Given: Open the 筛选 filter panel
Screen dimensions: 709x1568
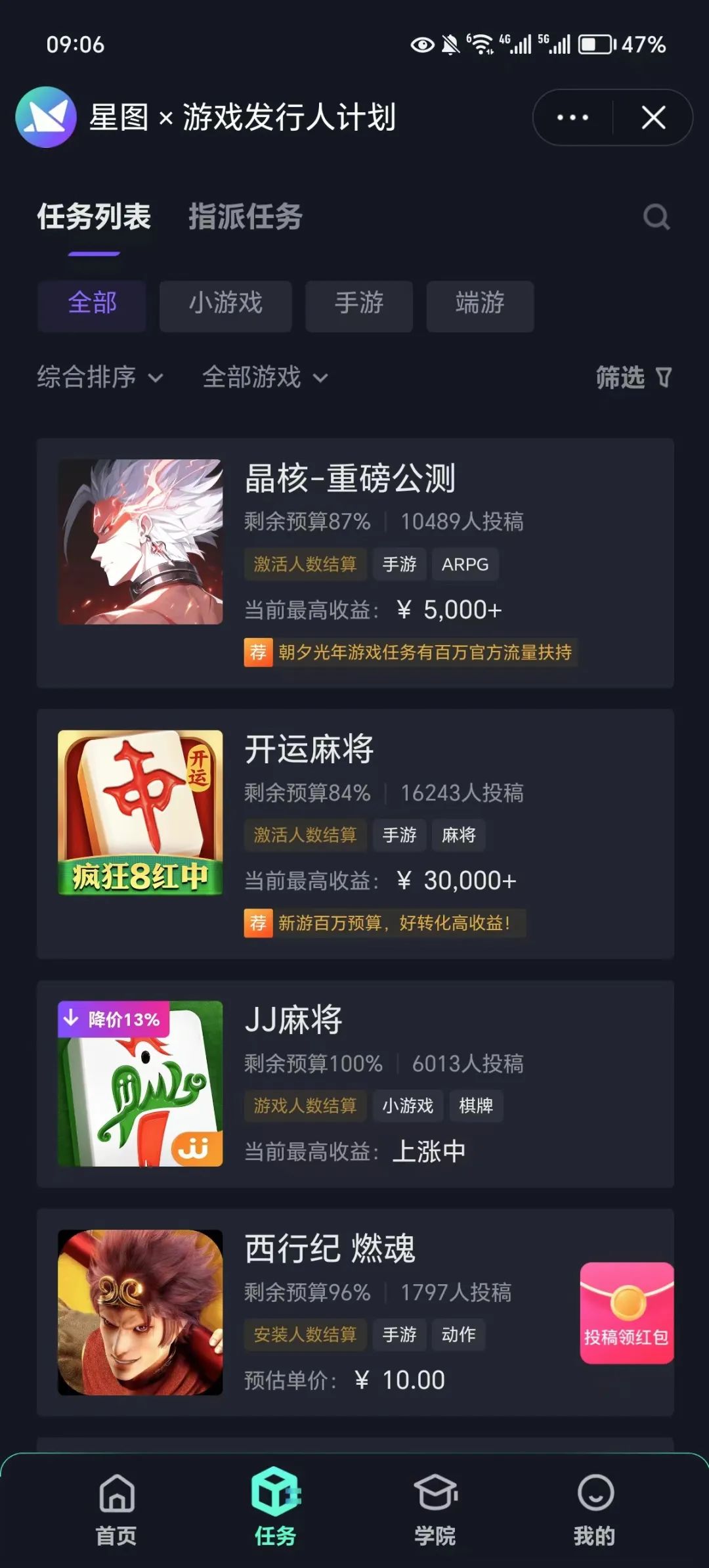Looking at the screenshot, I should point(633,377).
